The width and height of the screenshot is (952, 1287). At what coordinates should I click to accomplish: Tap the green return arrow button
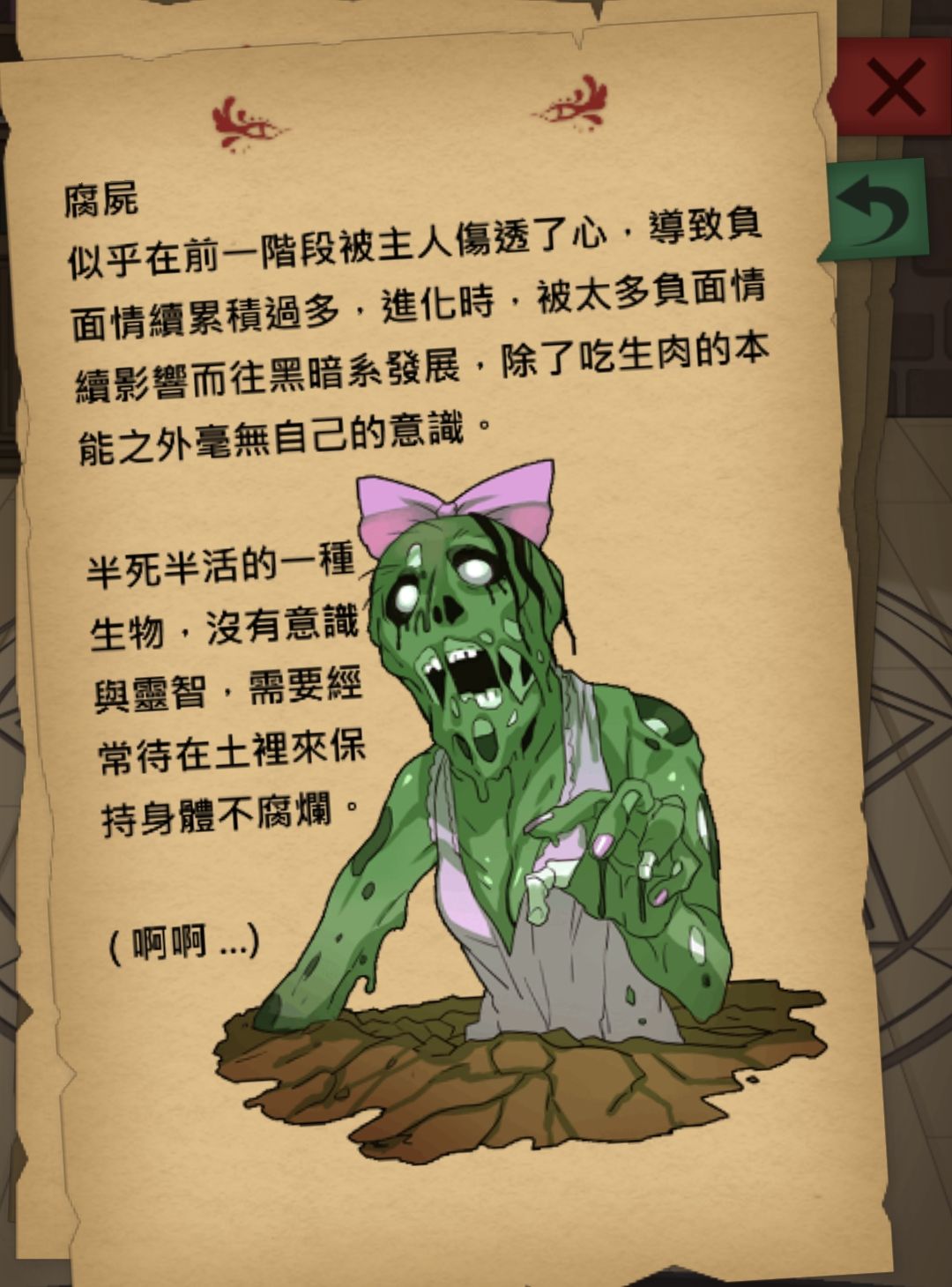coord(876,211)
